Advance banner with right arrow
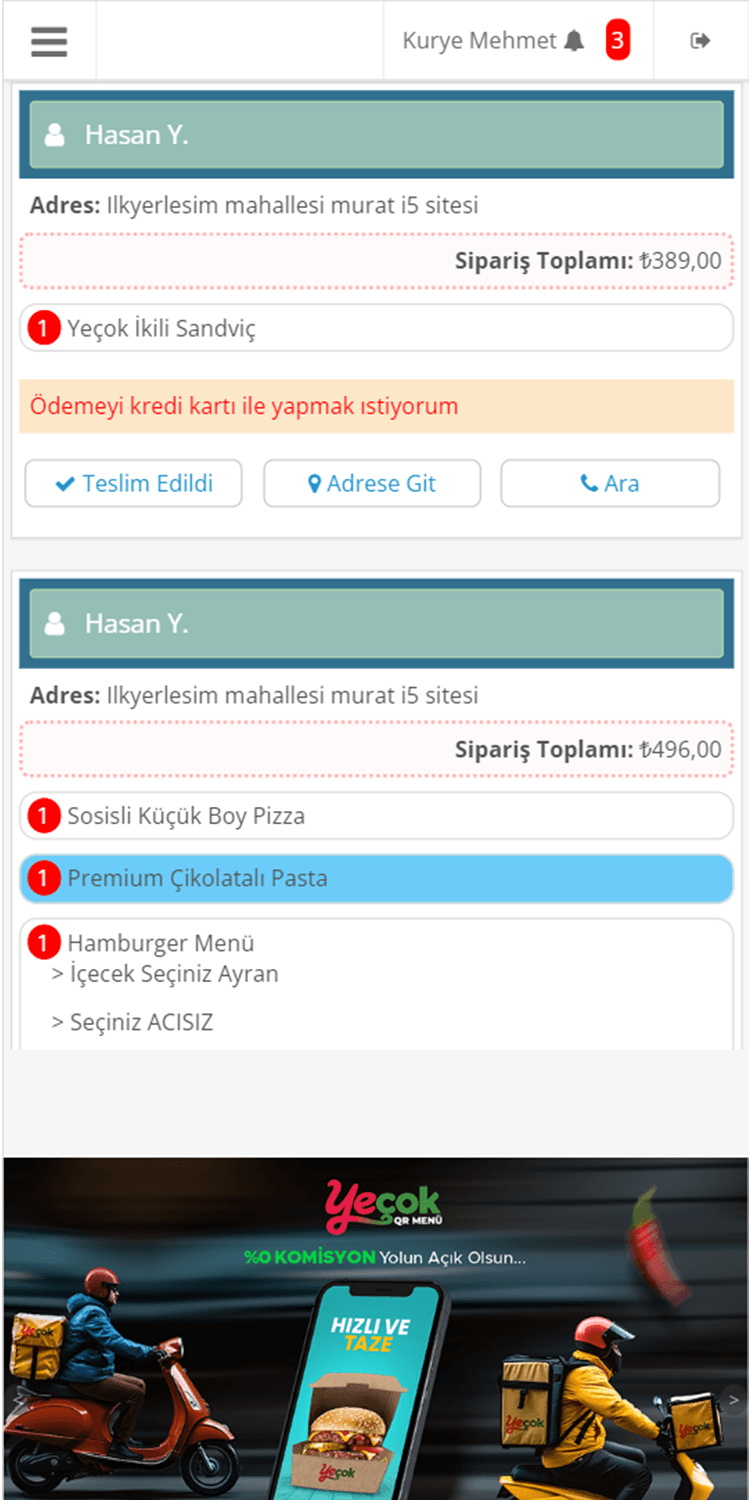750x1500 pixels. pyautogui.click(x=733, y=1398)
